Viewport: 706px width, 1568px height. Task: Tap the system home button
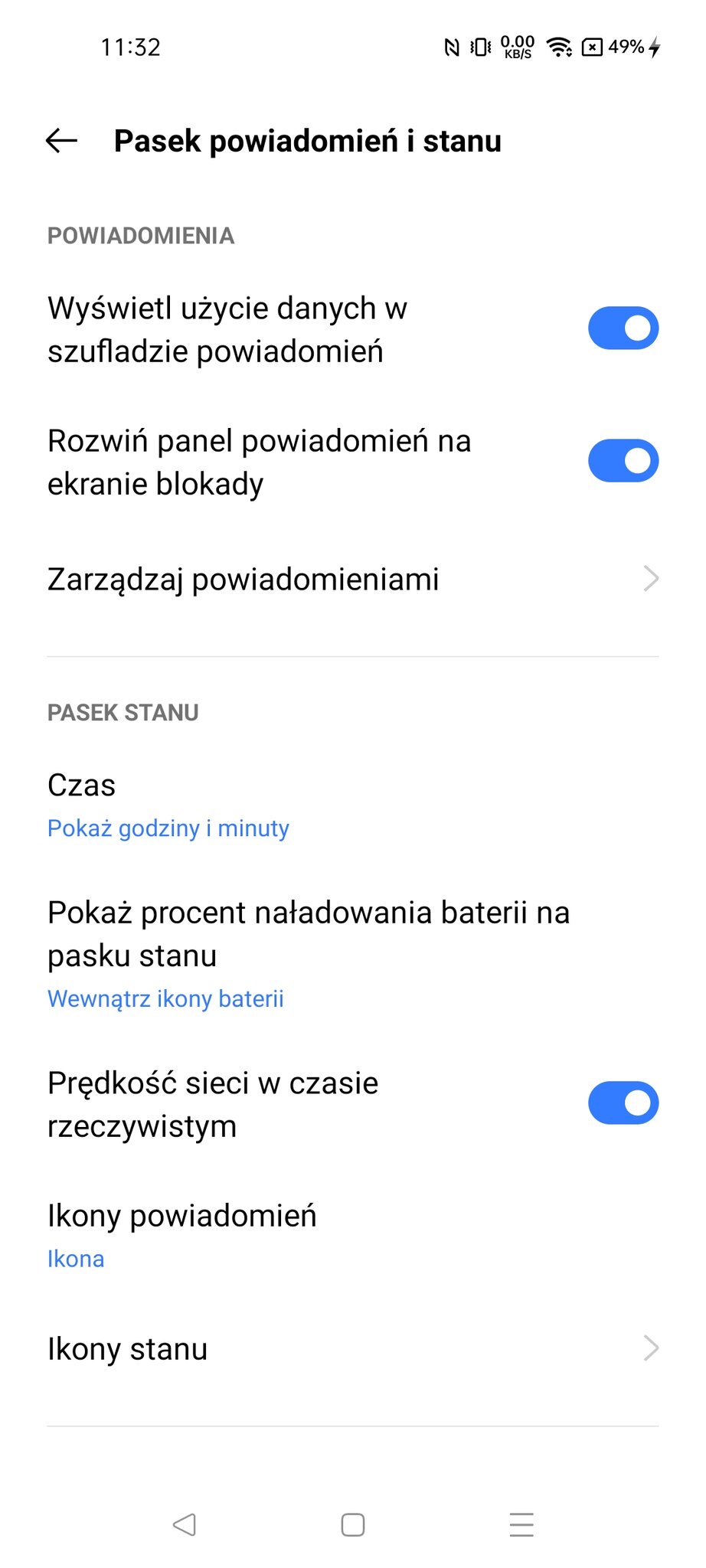click(x=353, y=1524)
